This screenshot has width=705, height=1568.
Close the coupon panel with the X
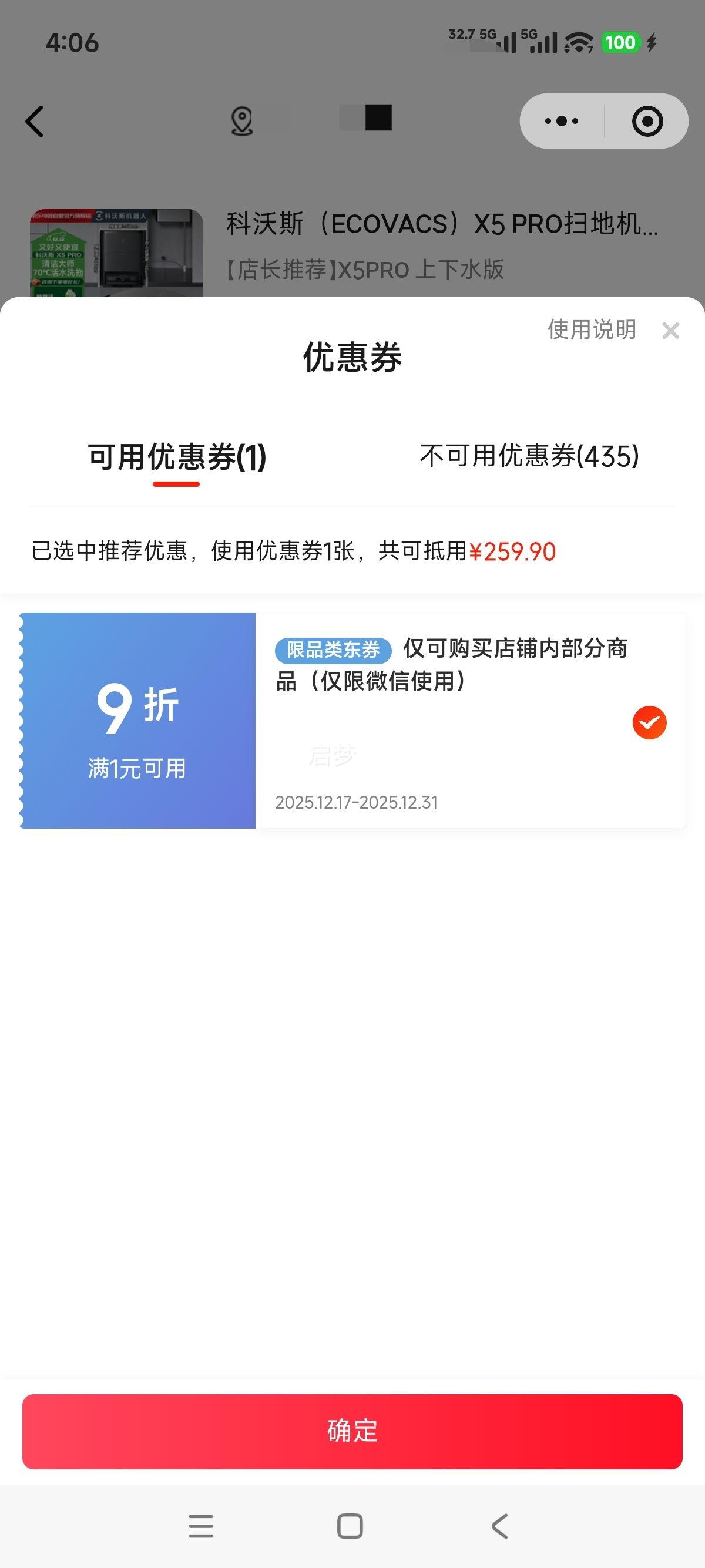[671, 331]
